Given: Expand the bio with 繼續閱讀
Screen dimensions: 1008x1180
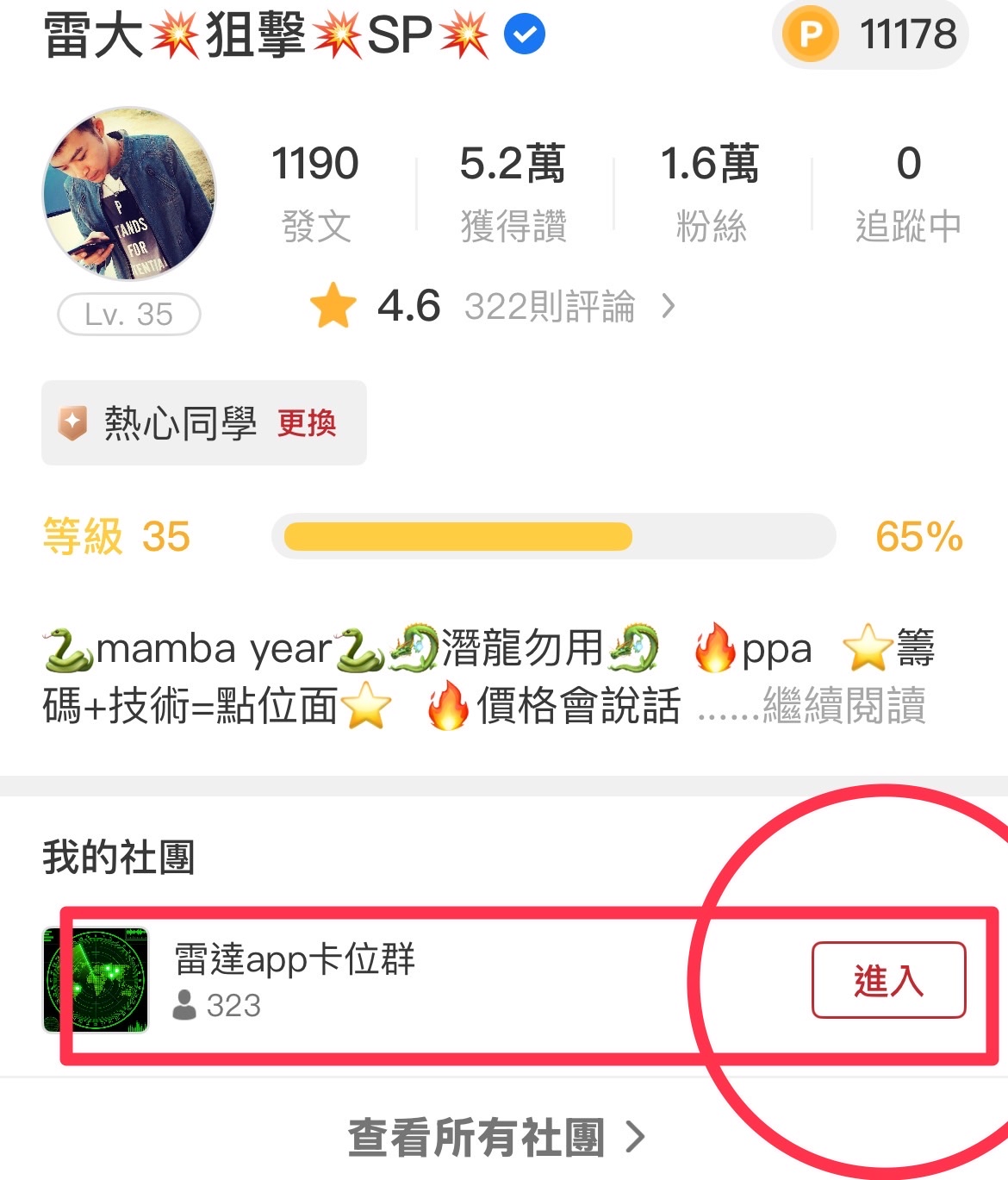Looking at the screenshot, I should click(x=844, y=705).
